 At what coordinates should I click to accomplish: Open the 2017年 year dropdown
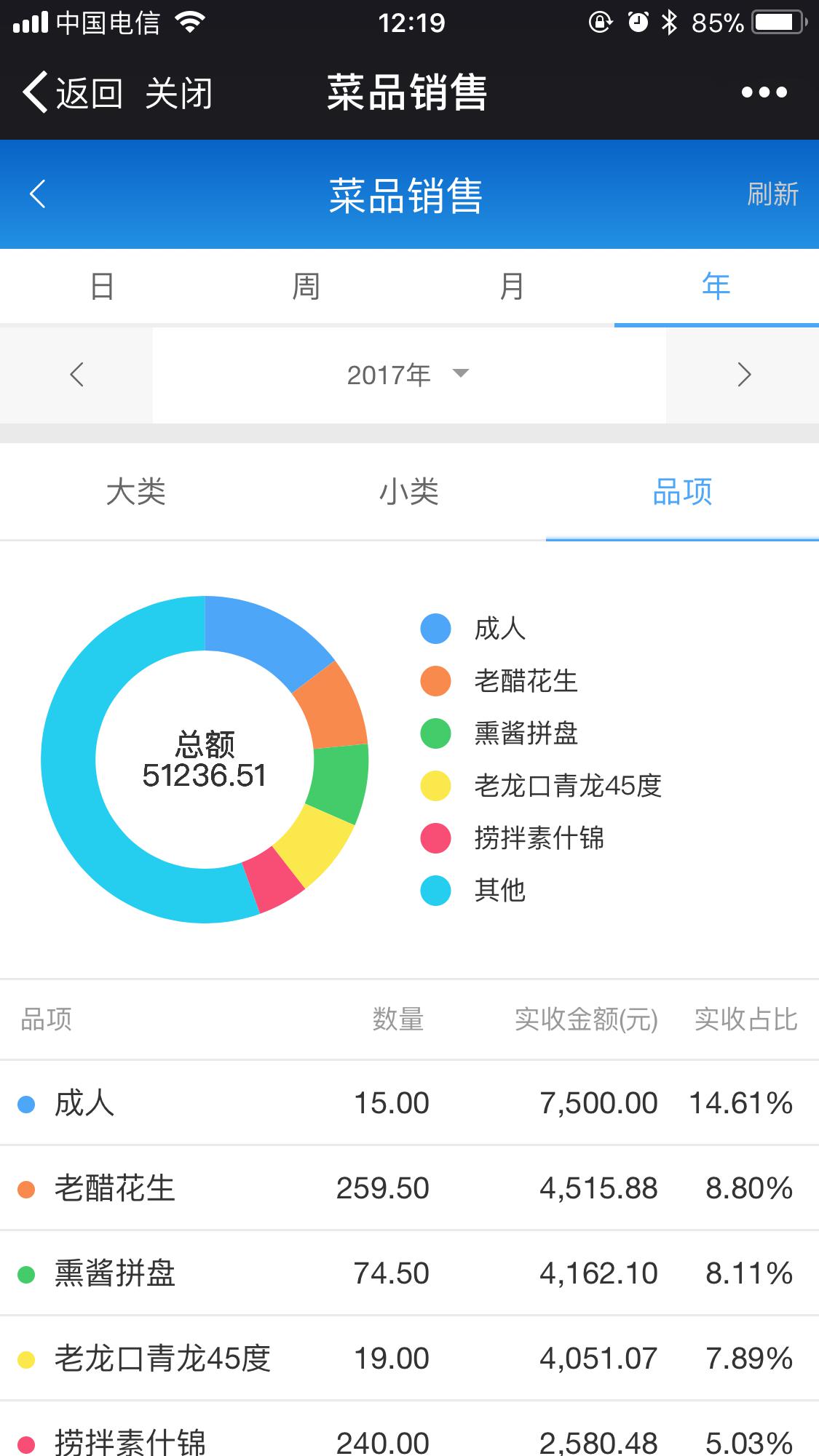tap(409, 375)
